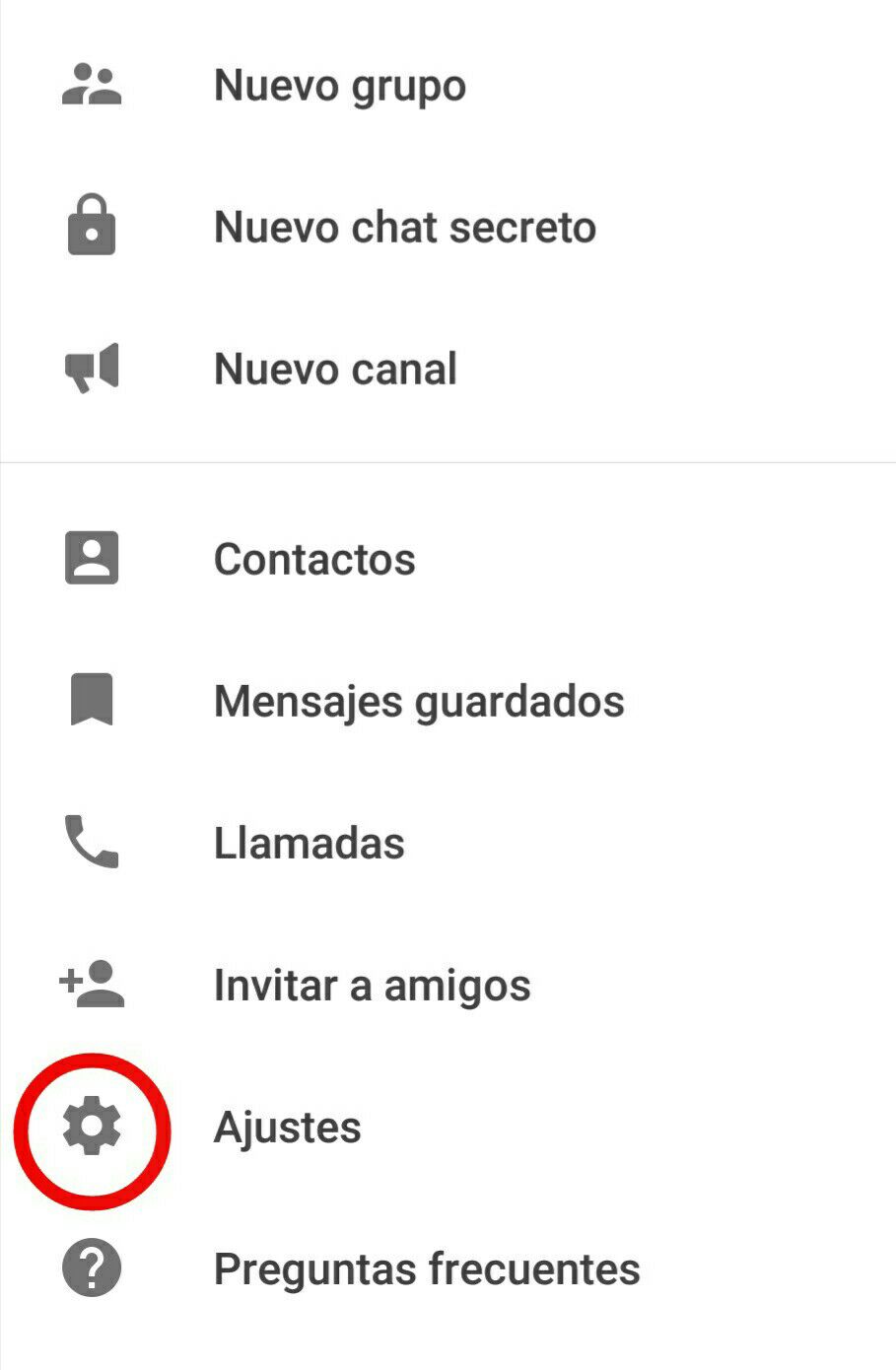Start a Nuevo chat secreto

404,228
